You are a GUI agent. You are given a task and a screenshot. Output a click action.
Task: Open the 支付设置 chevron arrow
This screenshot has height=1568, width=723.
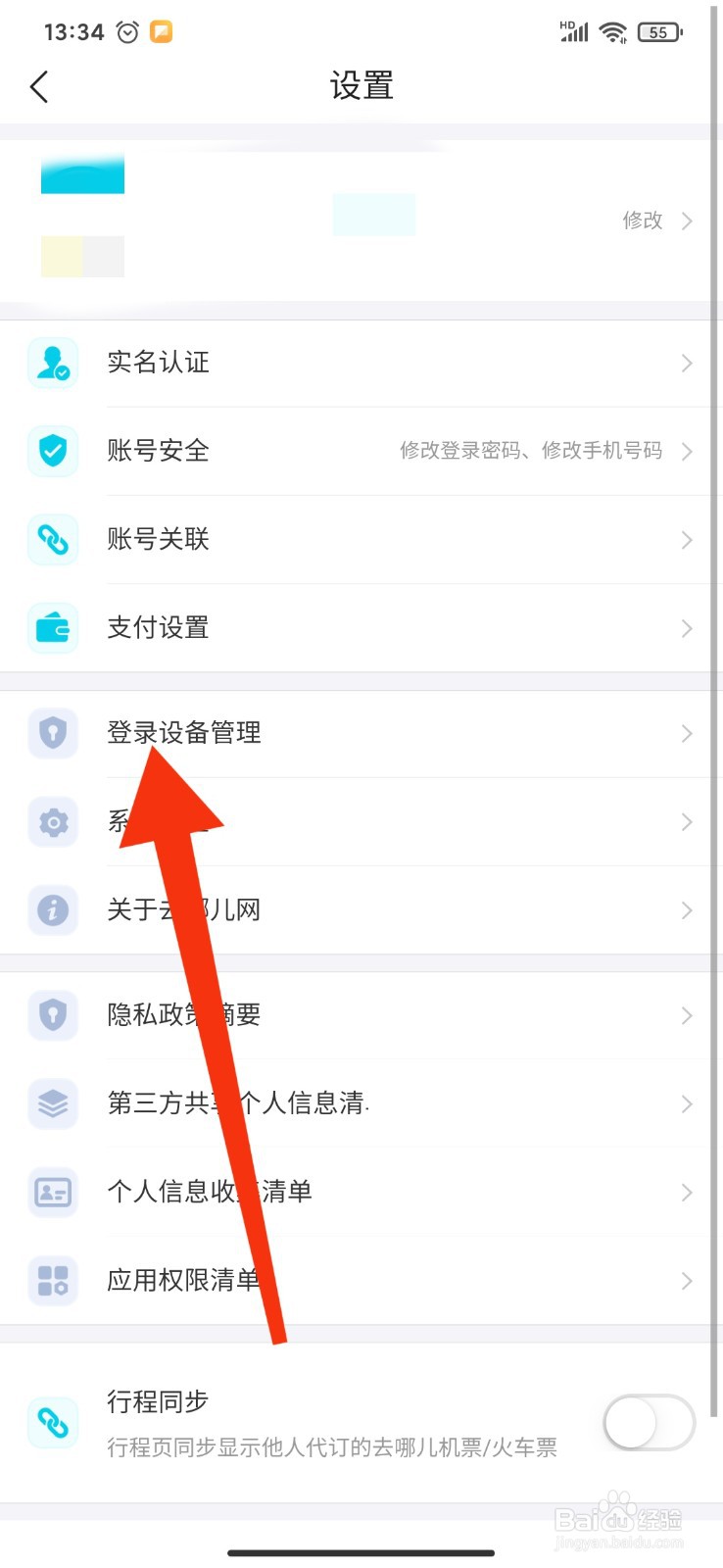[x=687, y=627]
